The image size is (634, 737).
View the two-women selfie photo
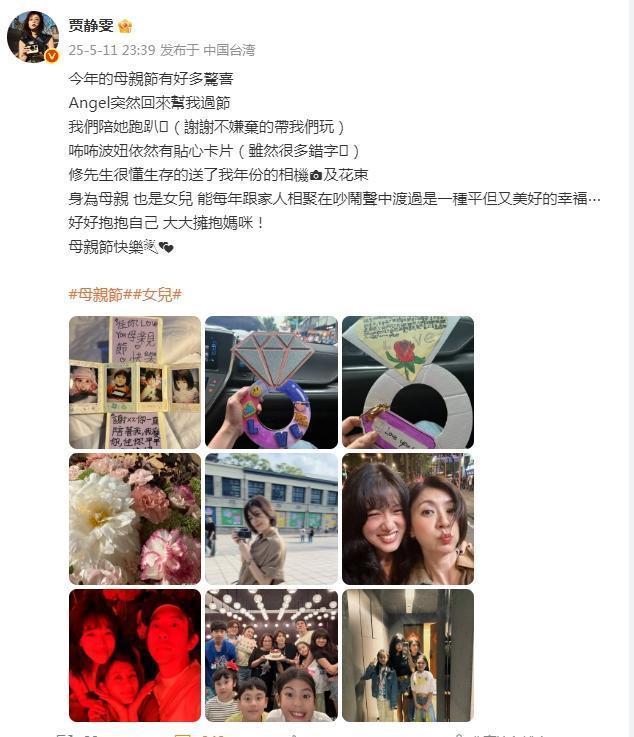coord(408,519)
